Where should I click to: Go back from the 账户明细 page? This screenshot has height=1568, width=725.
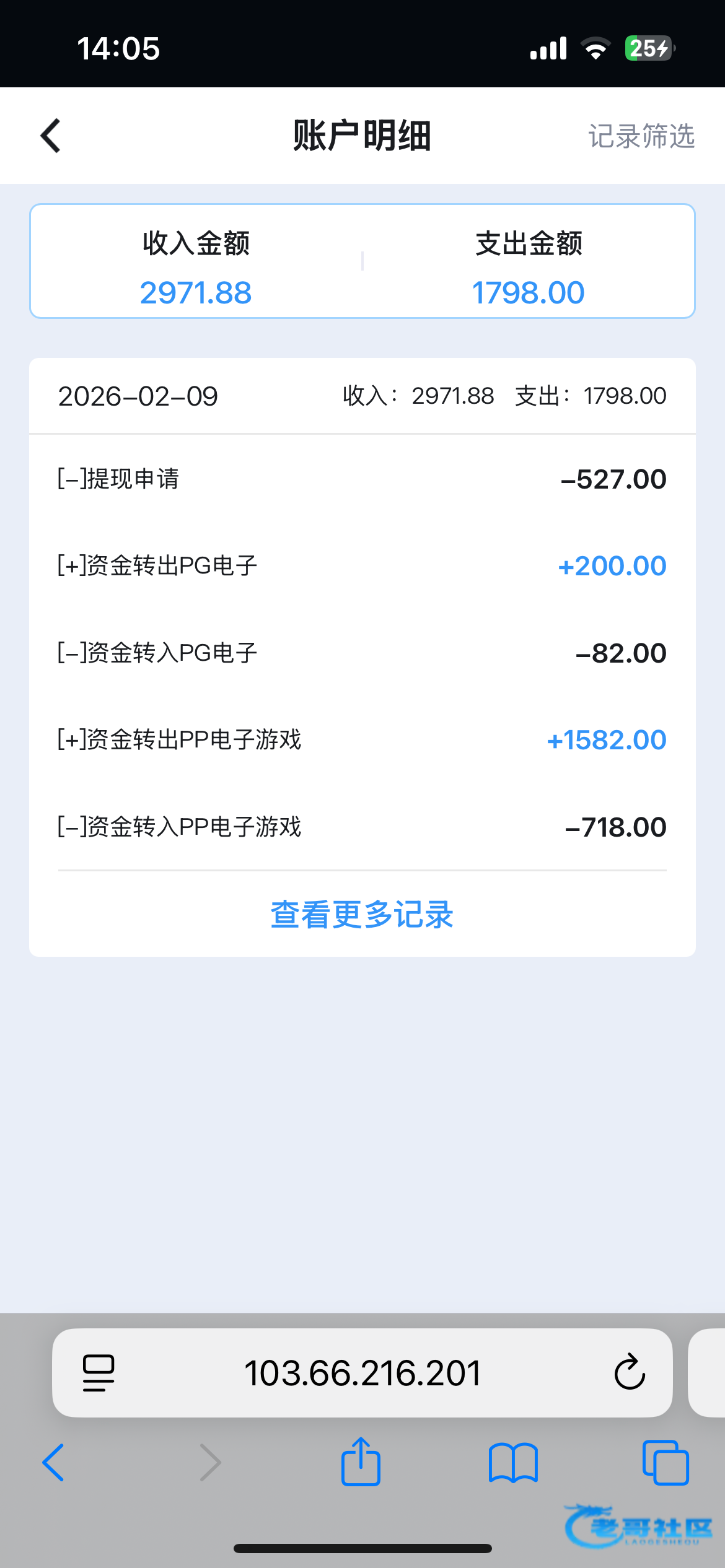pyautogui.click(x=51, y=136)
